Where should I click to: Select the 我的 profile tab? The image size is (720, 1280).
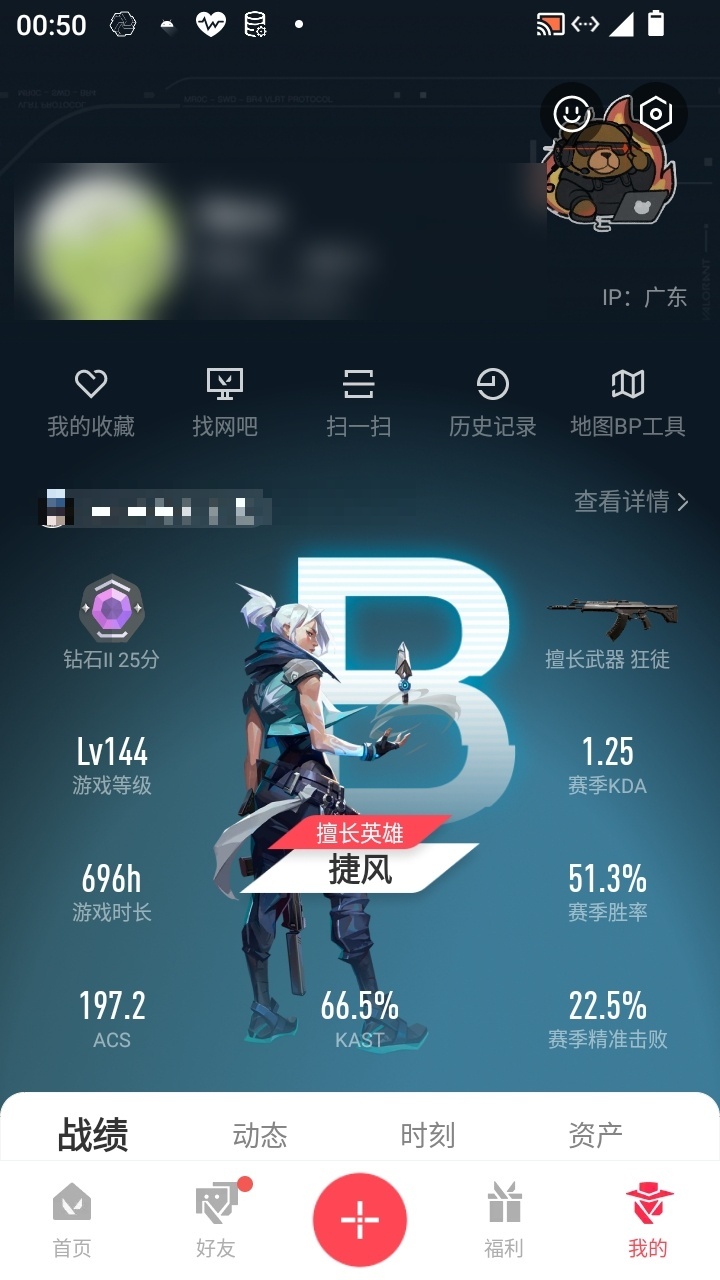648,1220
